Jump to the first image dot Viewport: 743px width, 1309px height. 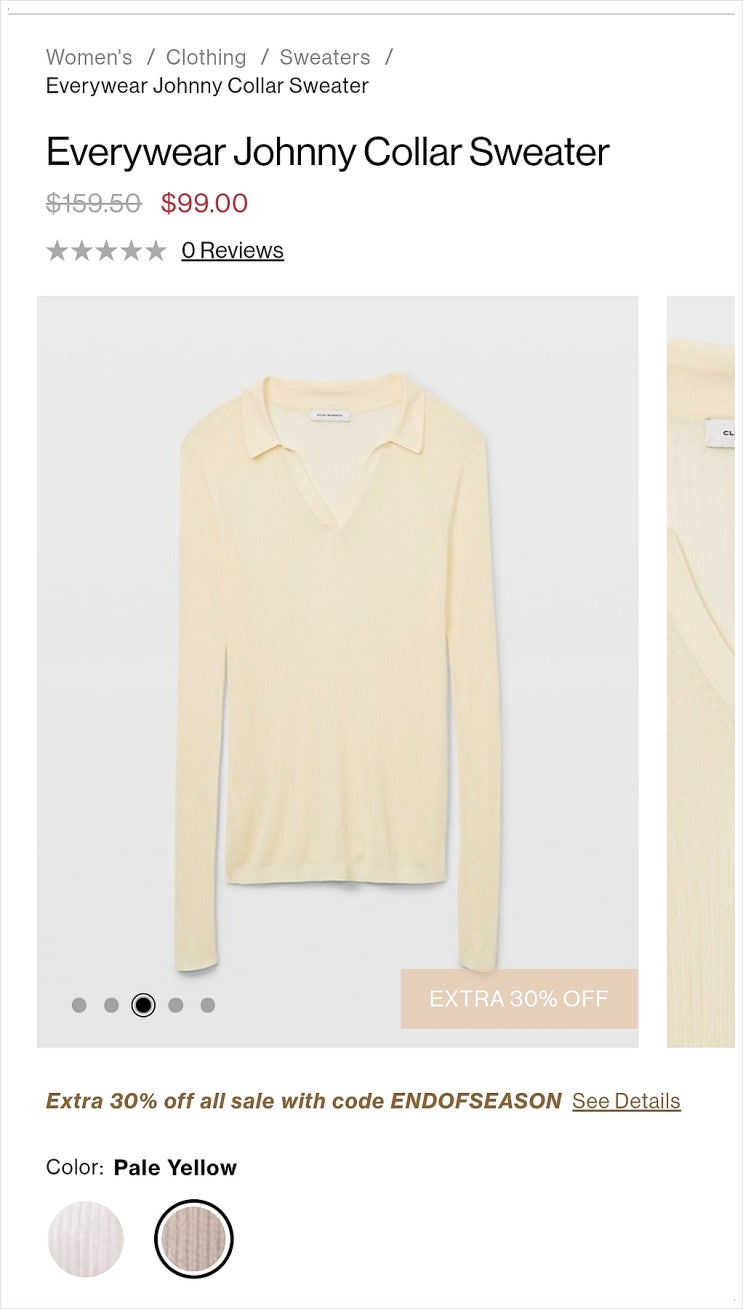(x=79, y=1005)
